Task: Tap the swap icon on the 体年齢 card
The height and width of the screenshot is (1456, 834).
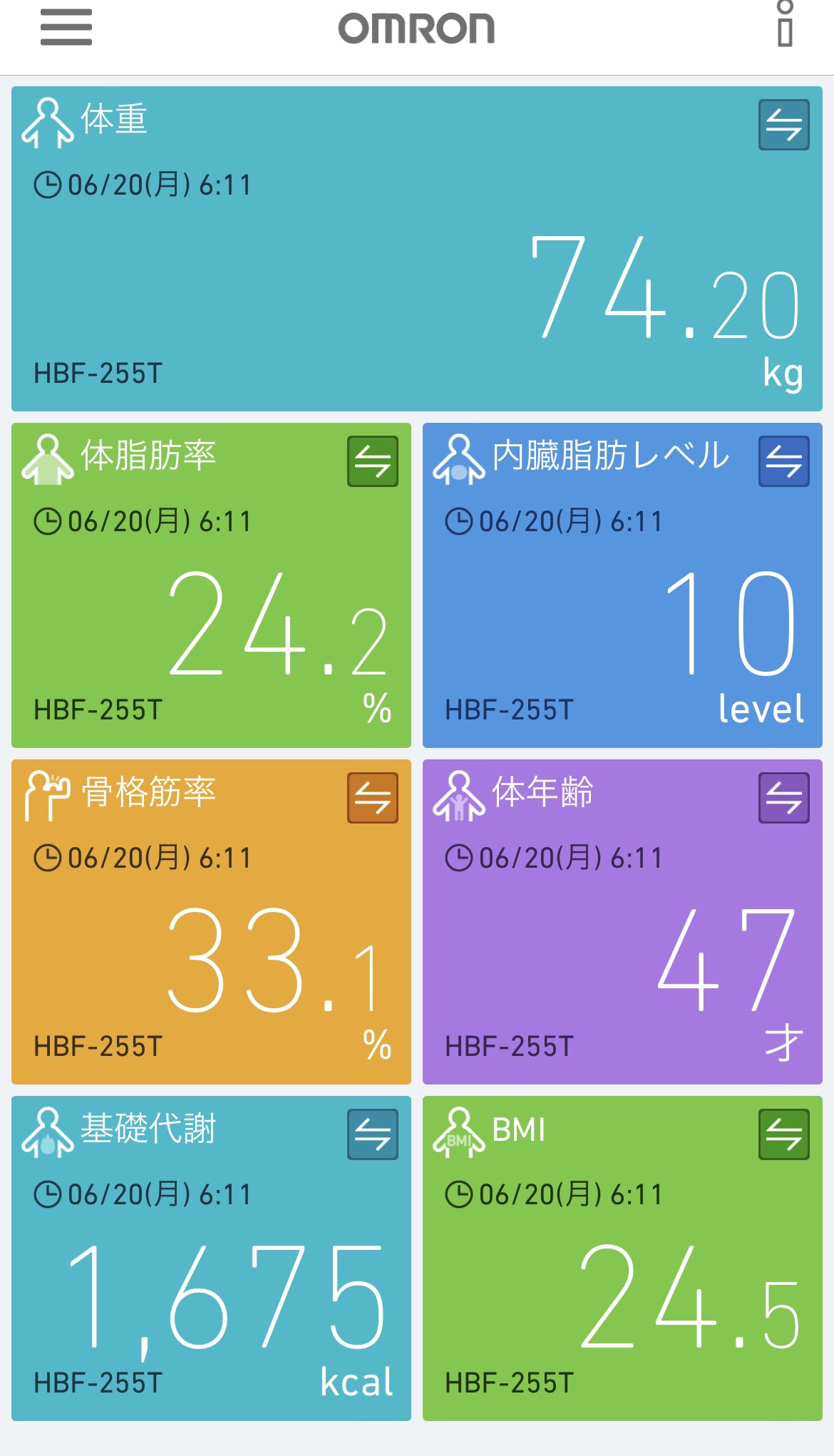Action: coord(783,798)
